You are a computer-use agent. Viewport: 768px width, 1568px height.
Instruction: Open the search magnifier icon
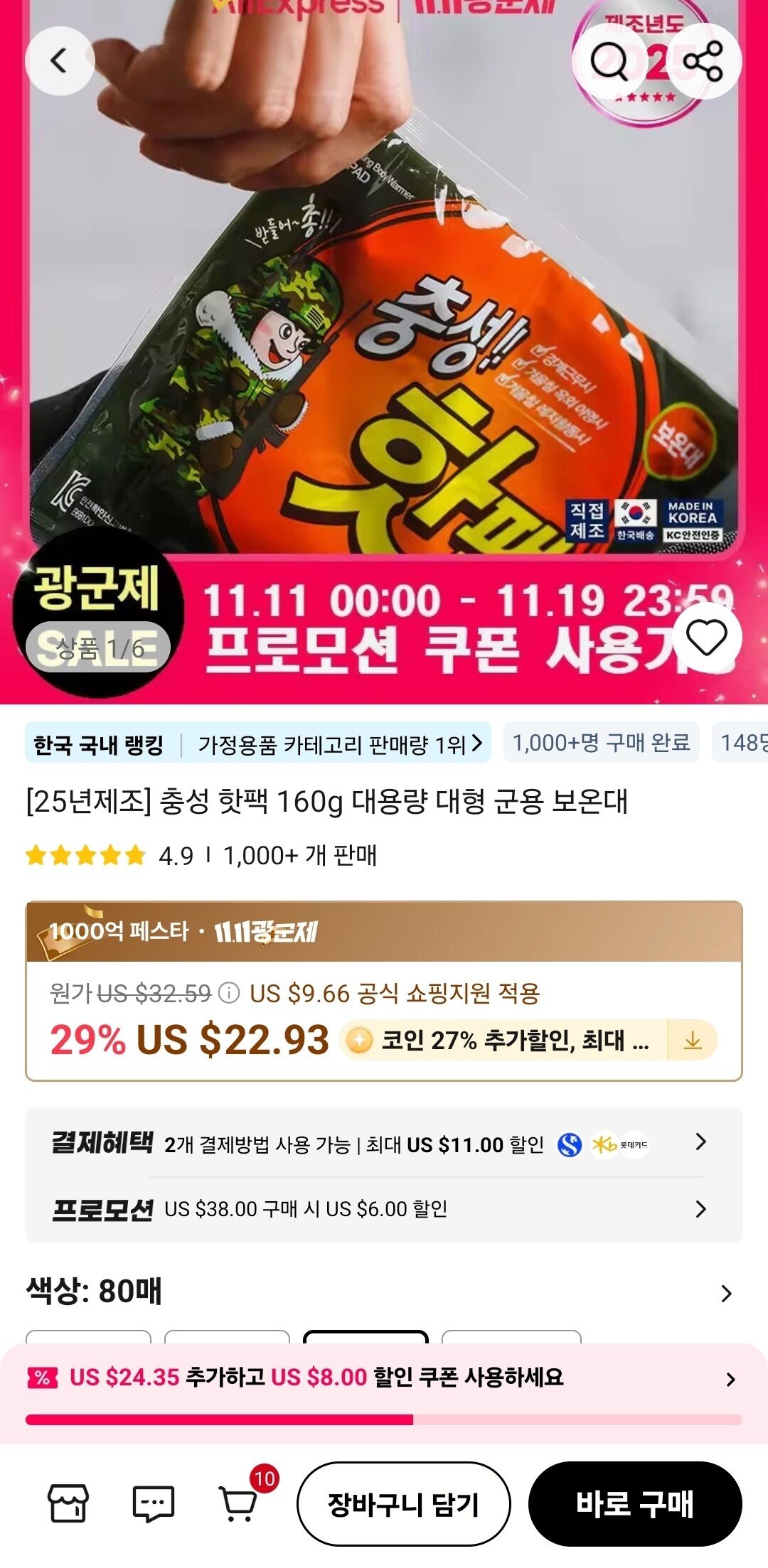(x=609, y=61)
